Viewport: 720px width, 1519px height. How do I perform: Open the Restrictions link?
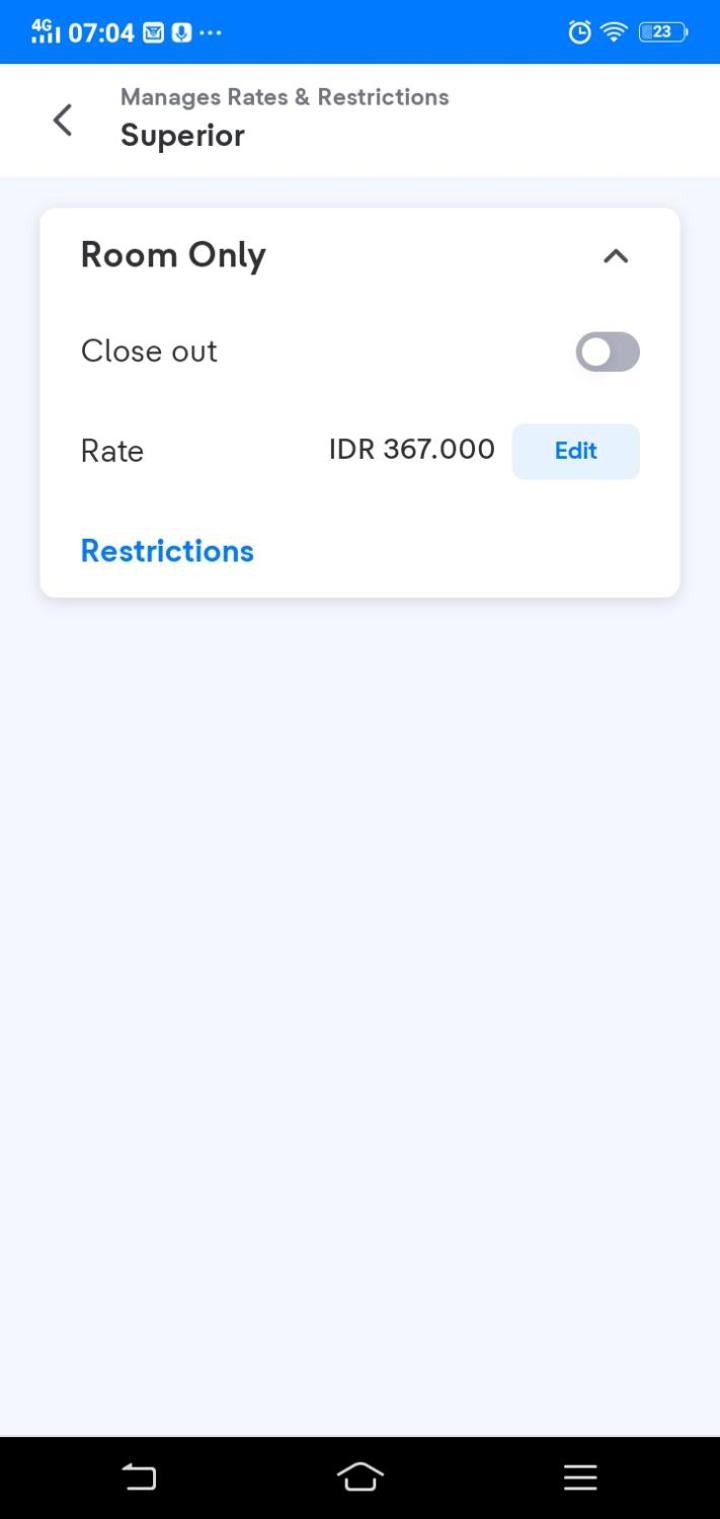coord(167,551)
